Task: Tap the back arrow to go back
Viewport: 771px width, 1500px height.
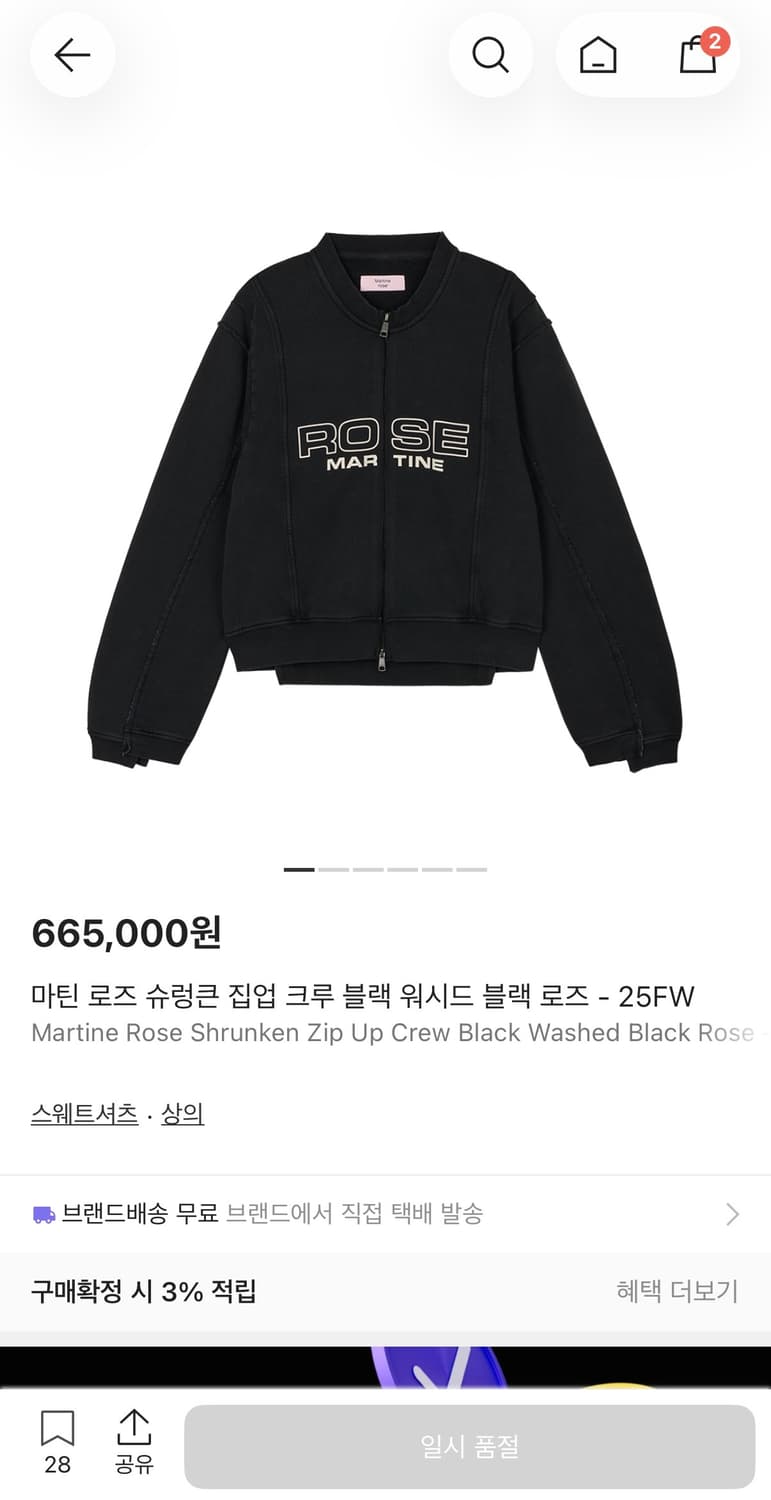Action: click(x=72, y=55)
